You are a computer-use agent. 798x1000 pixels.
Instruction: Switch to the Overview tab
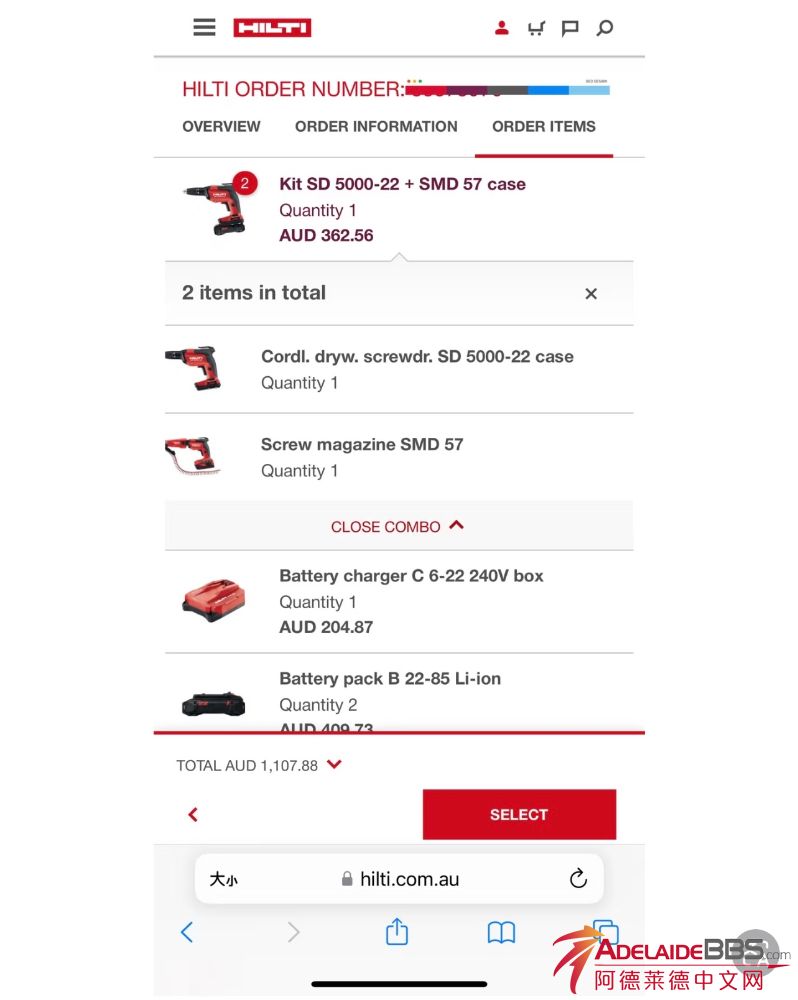pyautogui.click(x=221, y=127)
